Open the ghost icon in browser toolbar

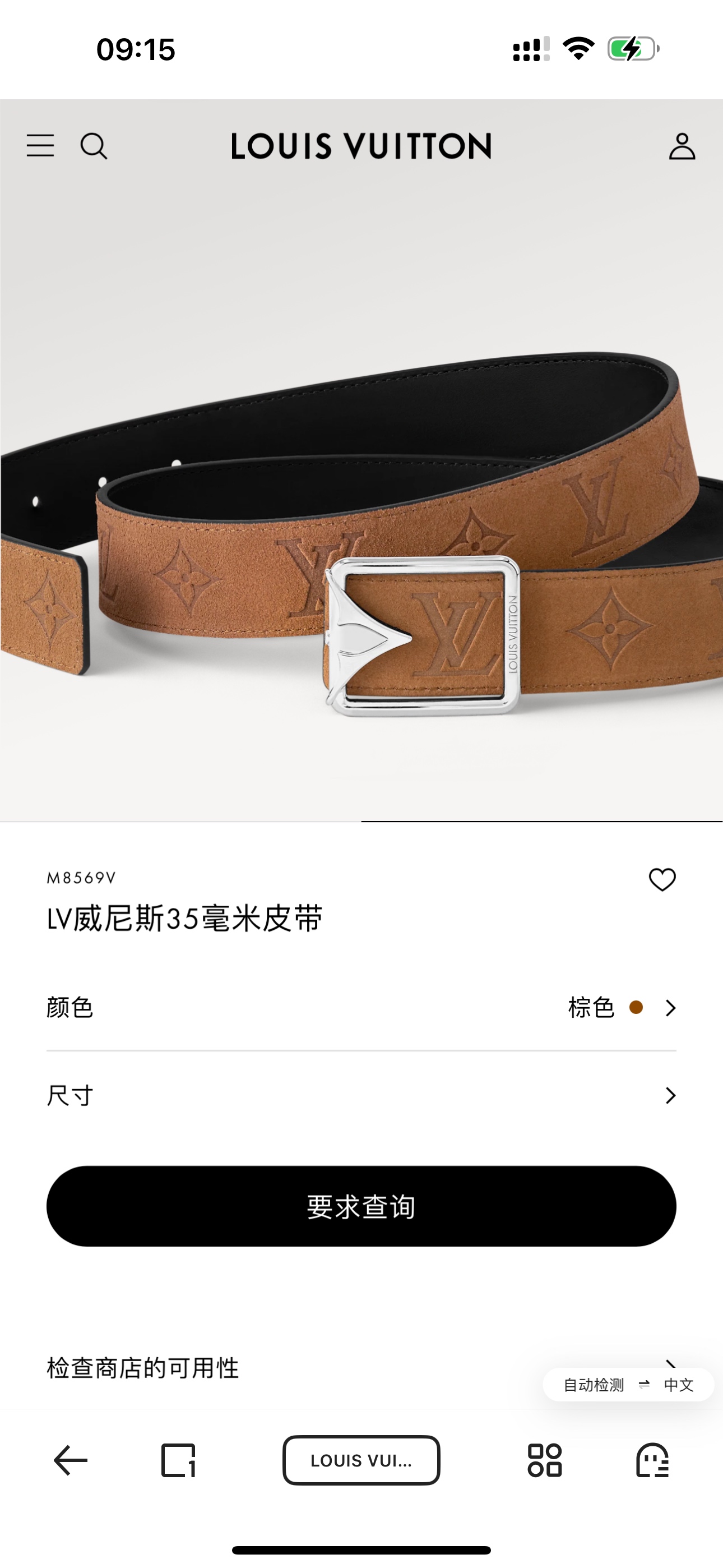point(652,1460)
